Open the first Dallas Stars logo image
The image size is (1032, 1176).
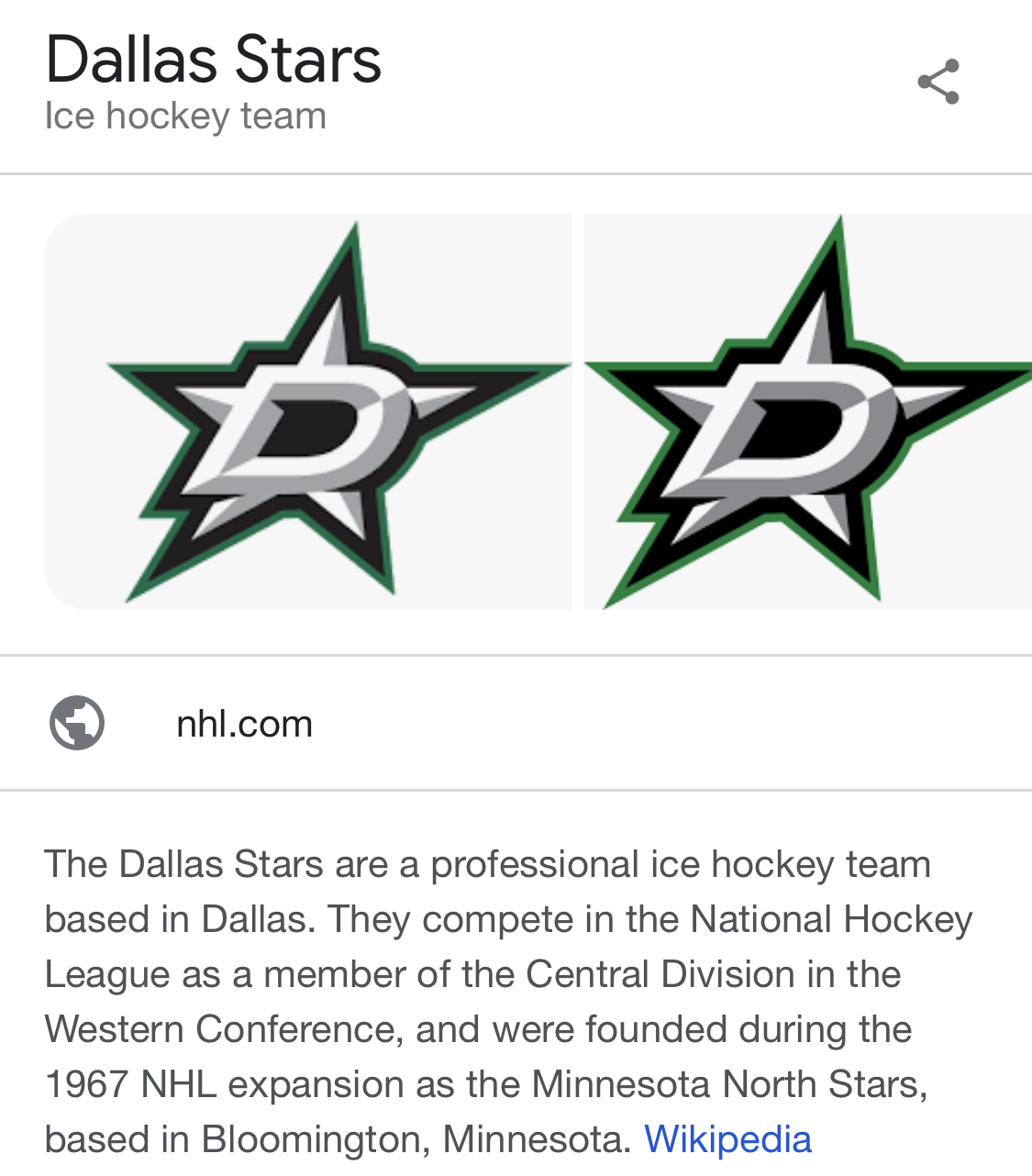308,412
